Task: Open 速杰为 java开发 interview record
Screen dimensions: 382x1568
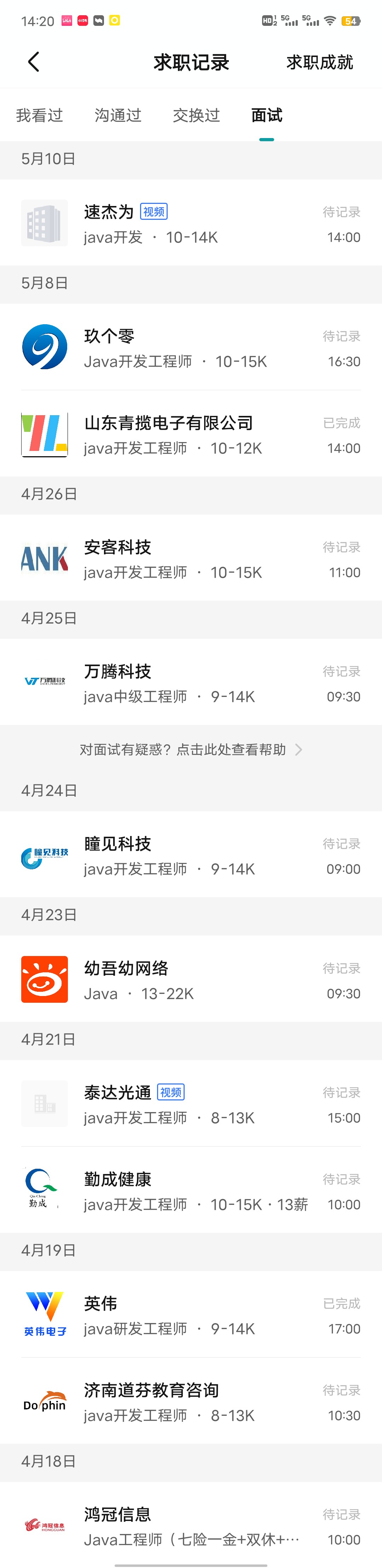Action: coord(191,223)
